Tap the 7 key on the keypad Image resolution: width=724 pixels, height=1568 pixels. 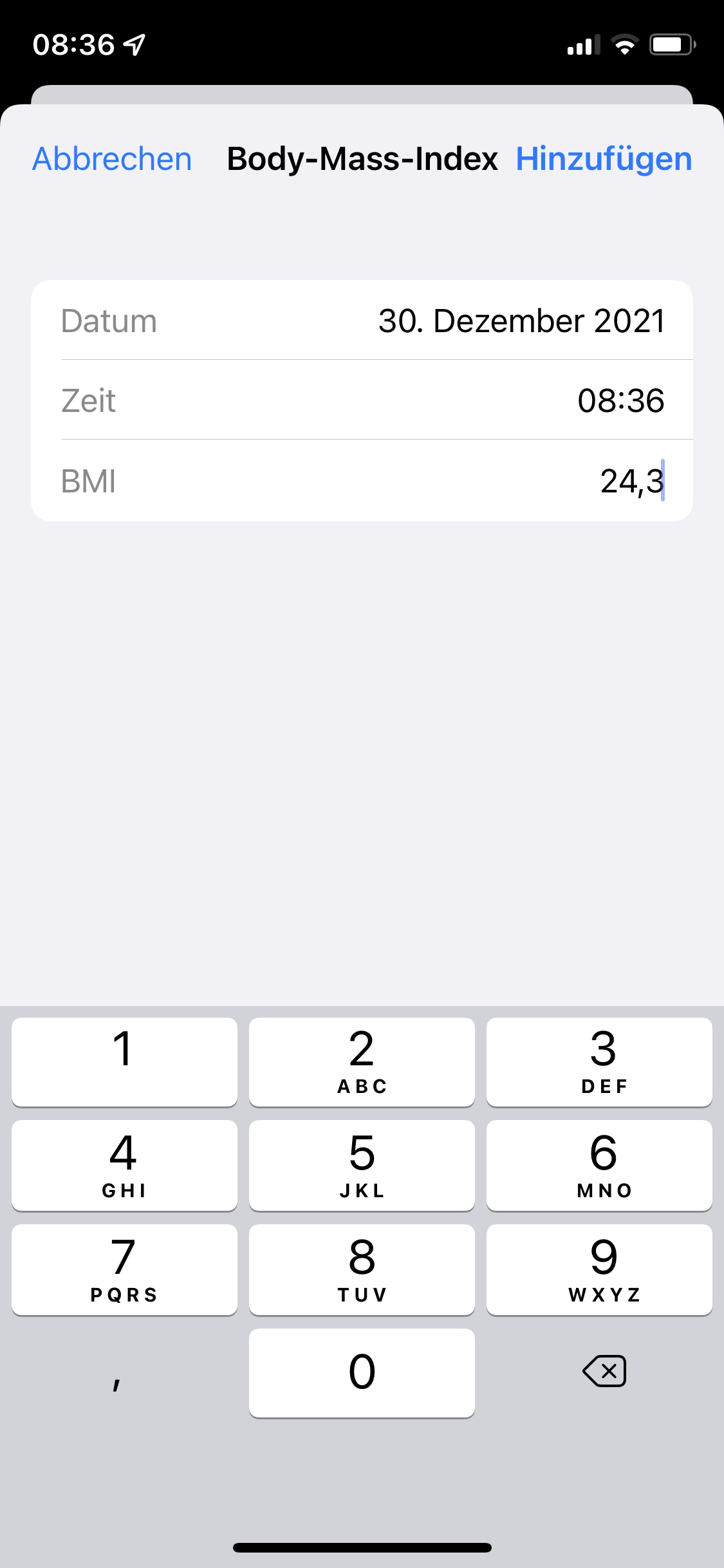point(124,1269)
